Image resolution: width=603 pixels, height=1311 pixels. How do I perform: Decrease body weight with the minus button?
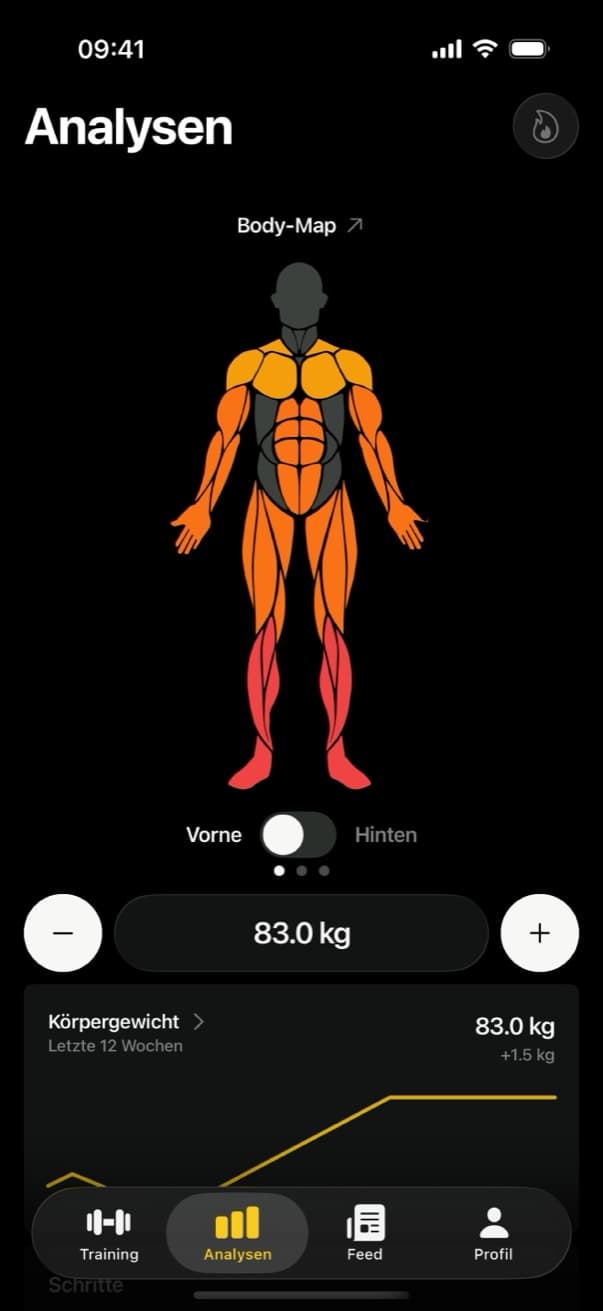point(63,933)
